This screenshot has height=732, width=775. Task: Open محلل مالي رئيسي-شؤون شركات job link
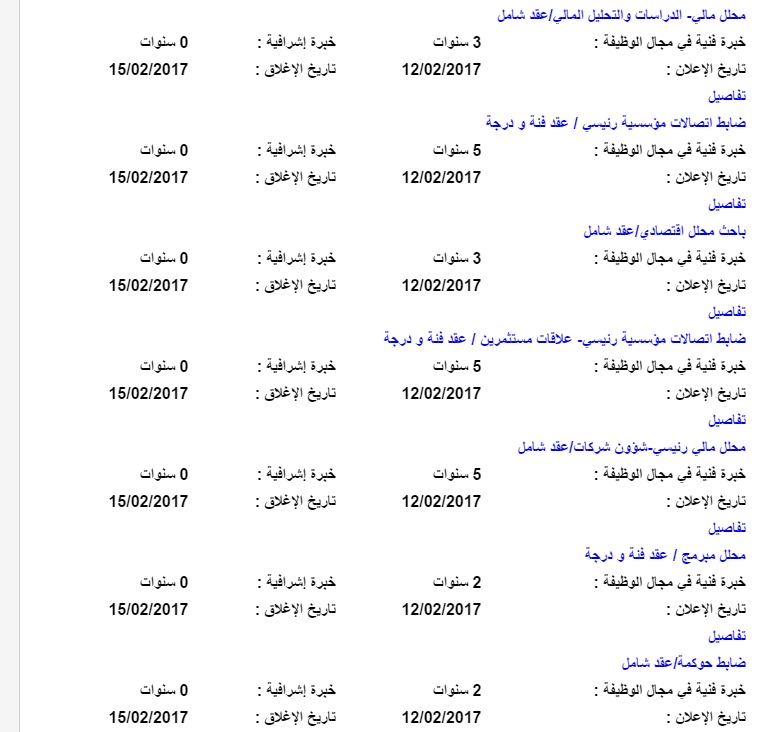632,447
